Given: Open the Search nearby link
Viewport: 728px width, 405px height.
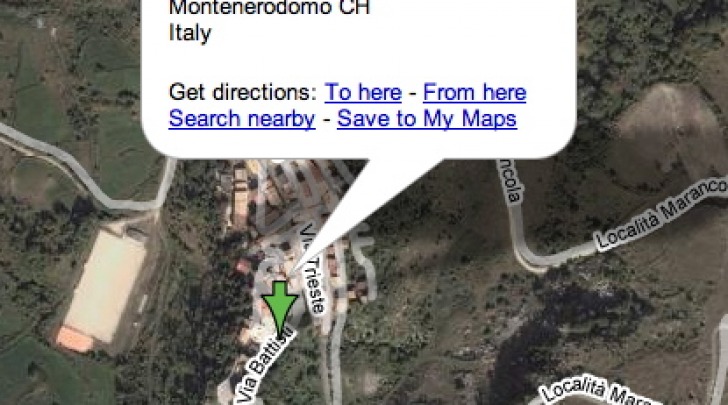Looking at the screenshot, I should click(242, 119).
